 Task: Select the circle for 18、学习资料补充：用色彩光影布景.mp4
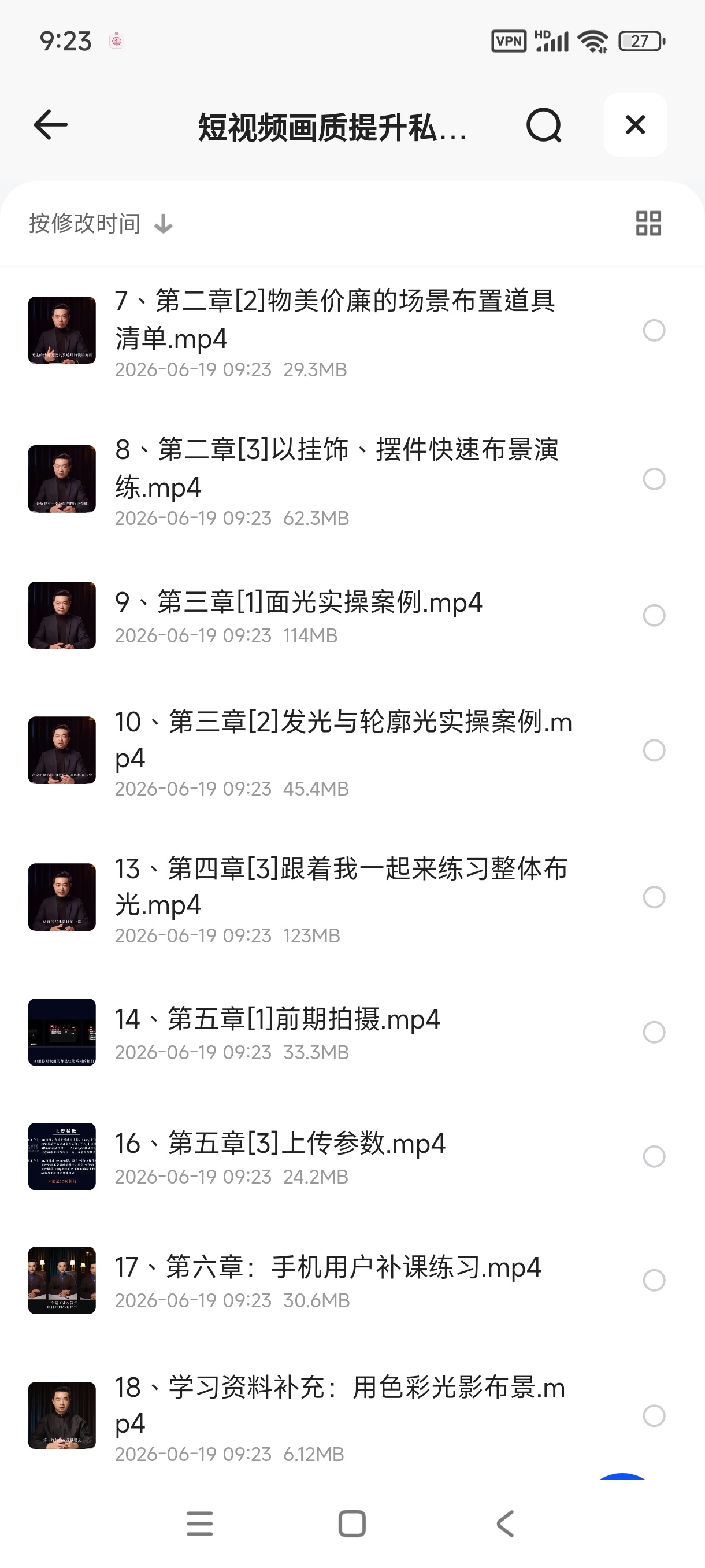tap(654, 1416)
